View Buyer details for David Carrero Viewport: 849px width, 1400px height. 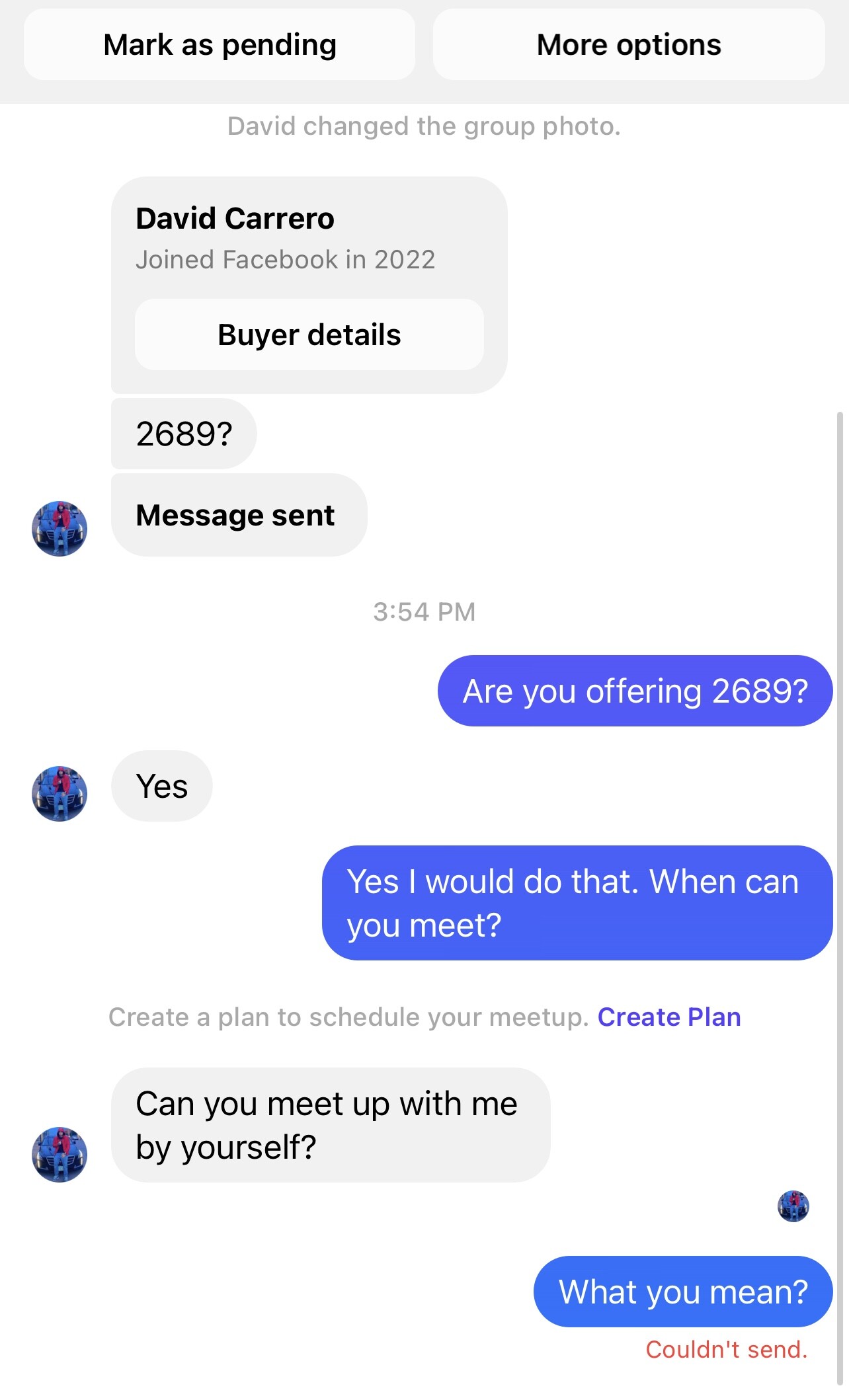coord(309,334)
